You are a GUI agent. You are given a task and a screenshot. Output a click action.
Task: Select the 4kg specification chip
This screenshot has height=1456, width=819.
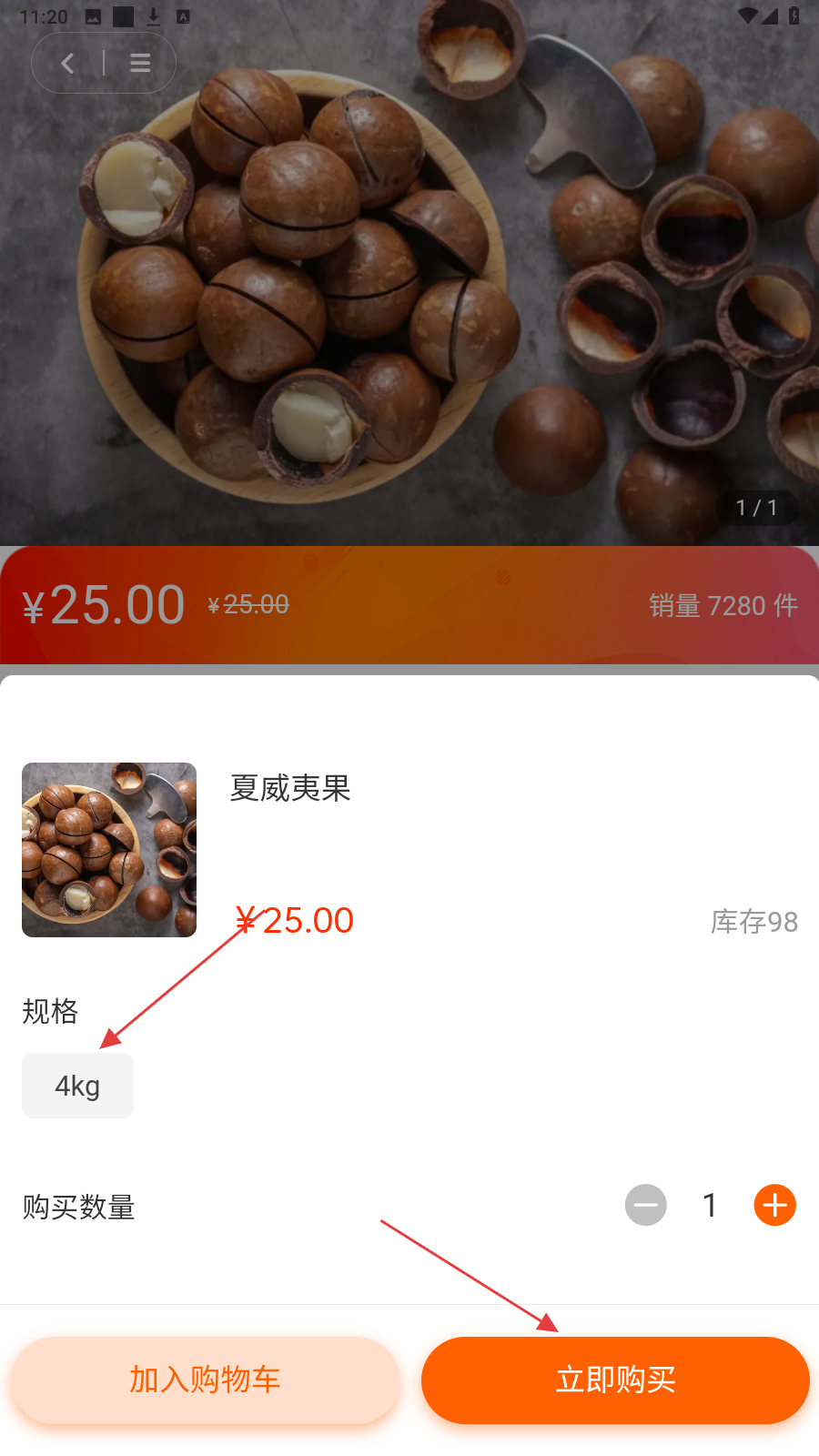[77, 1086]
